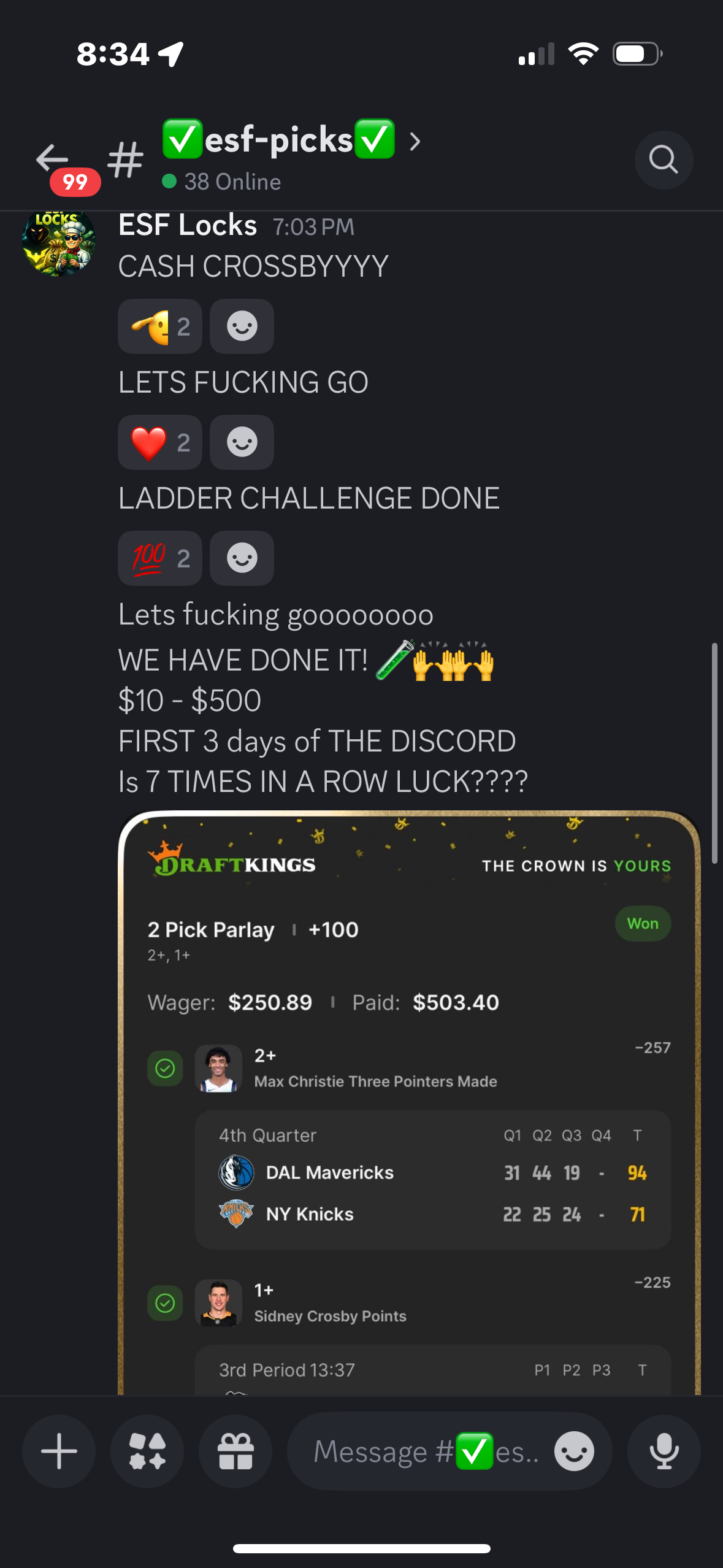Open the gift icon
This screenshot has width=723, height=1568.
[235, 1451]
